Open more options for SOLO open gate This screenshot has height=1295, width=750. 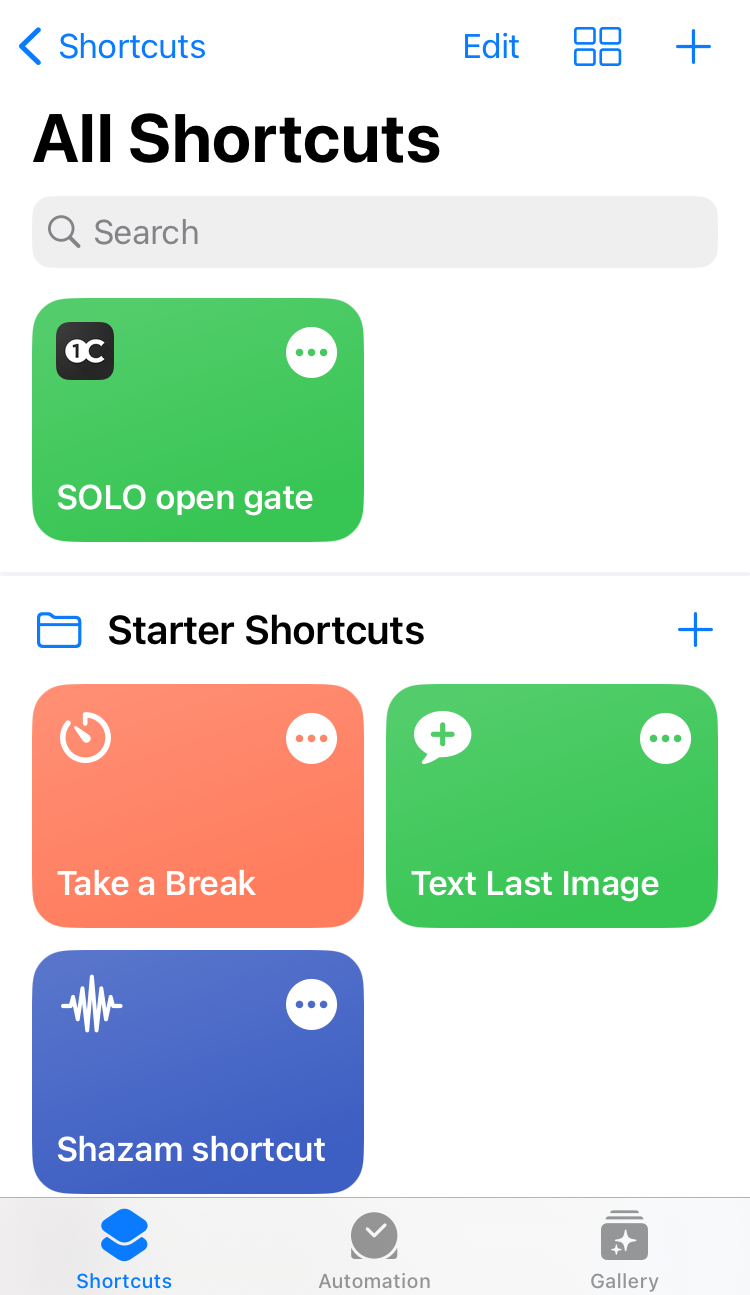(312, 352)
